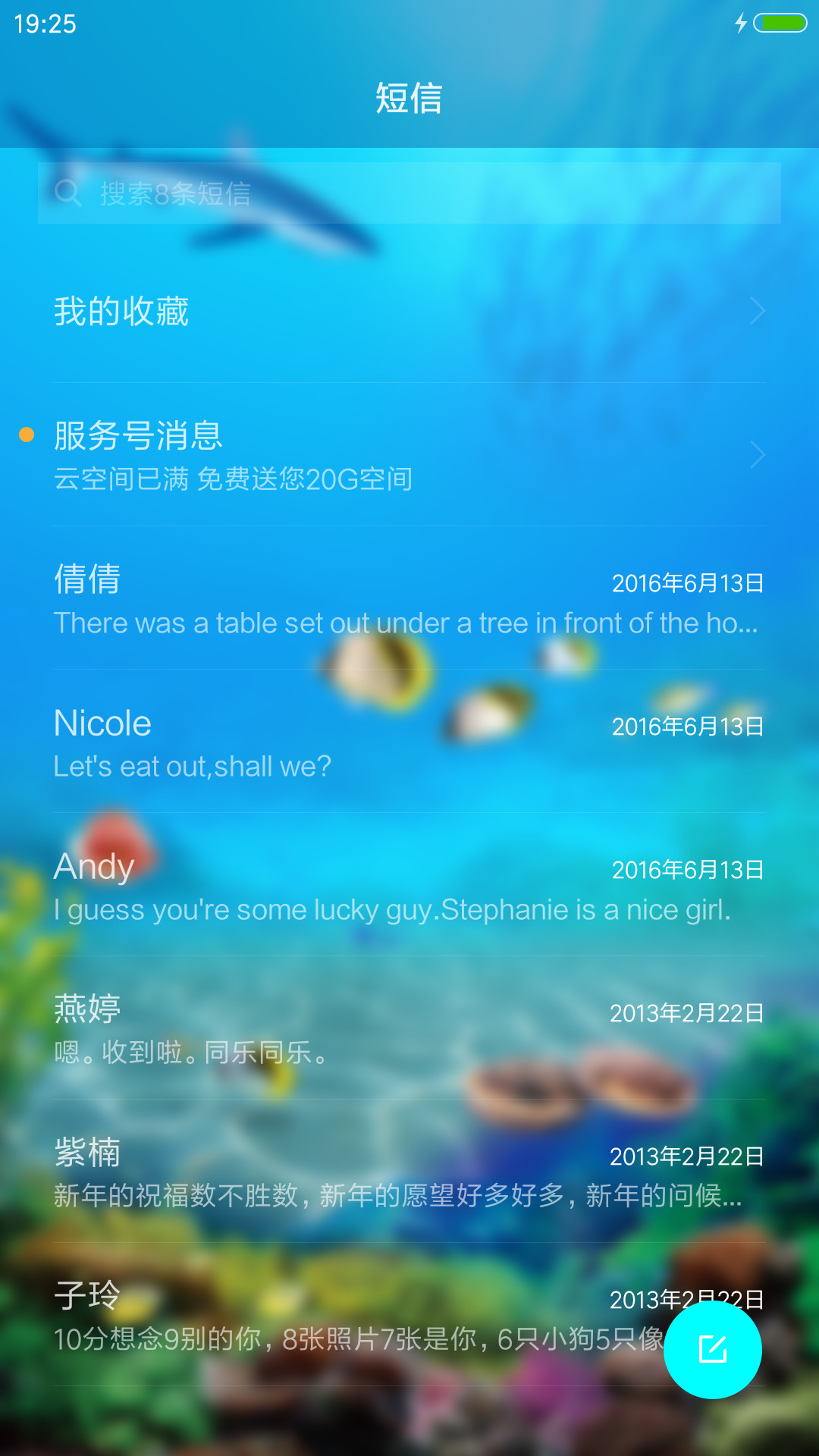Viewport: 819px width, 1456px height.
Task: Open Andy's message thread
Action: click(409, 886)
